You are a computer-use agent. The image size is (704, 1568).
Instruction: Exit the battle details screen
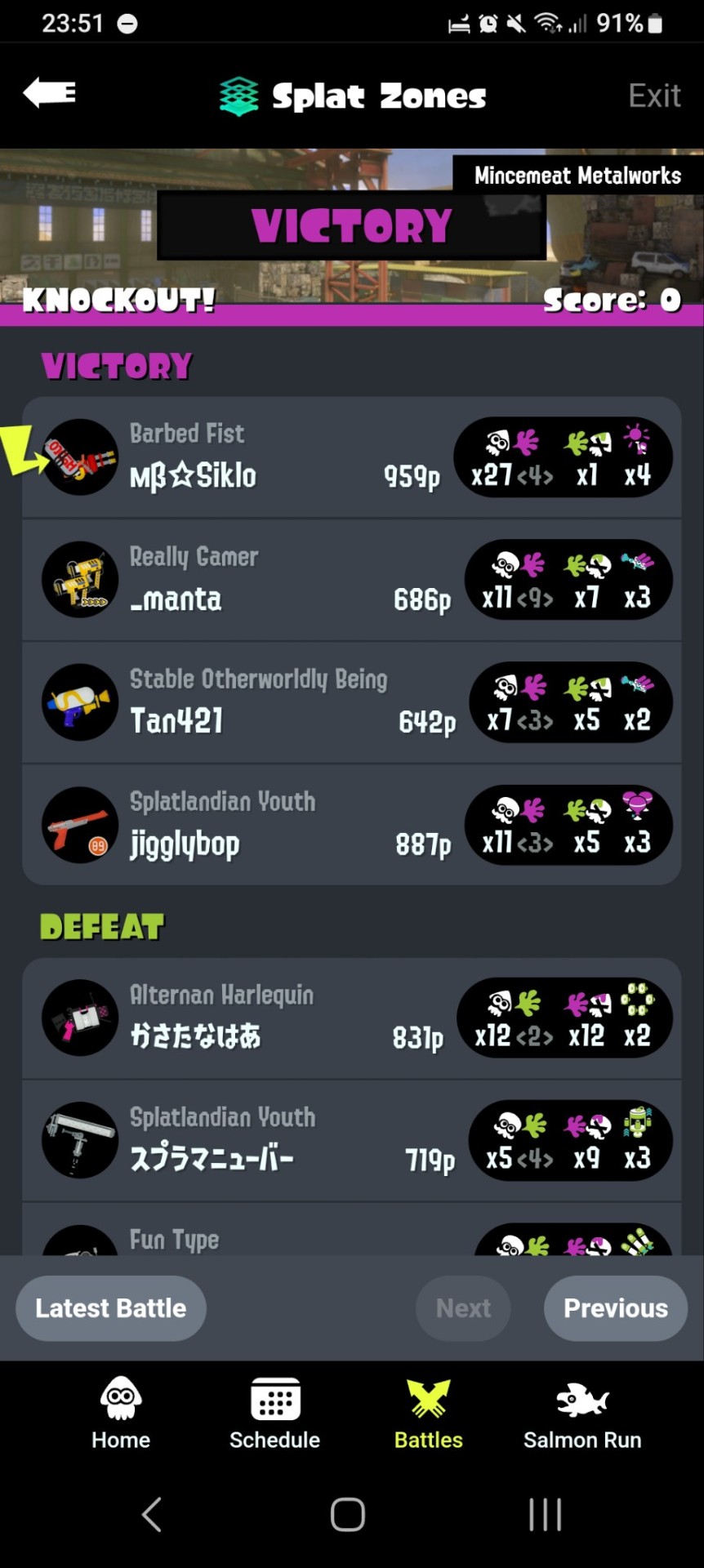tap(653, 96)
